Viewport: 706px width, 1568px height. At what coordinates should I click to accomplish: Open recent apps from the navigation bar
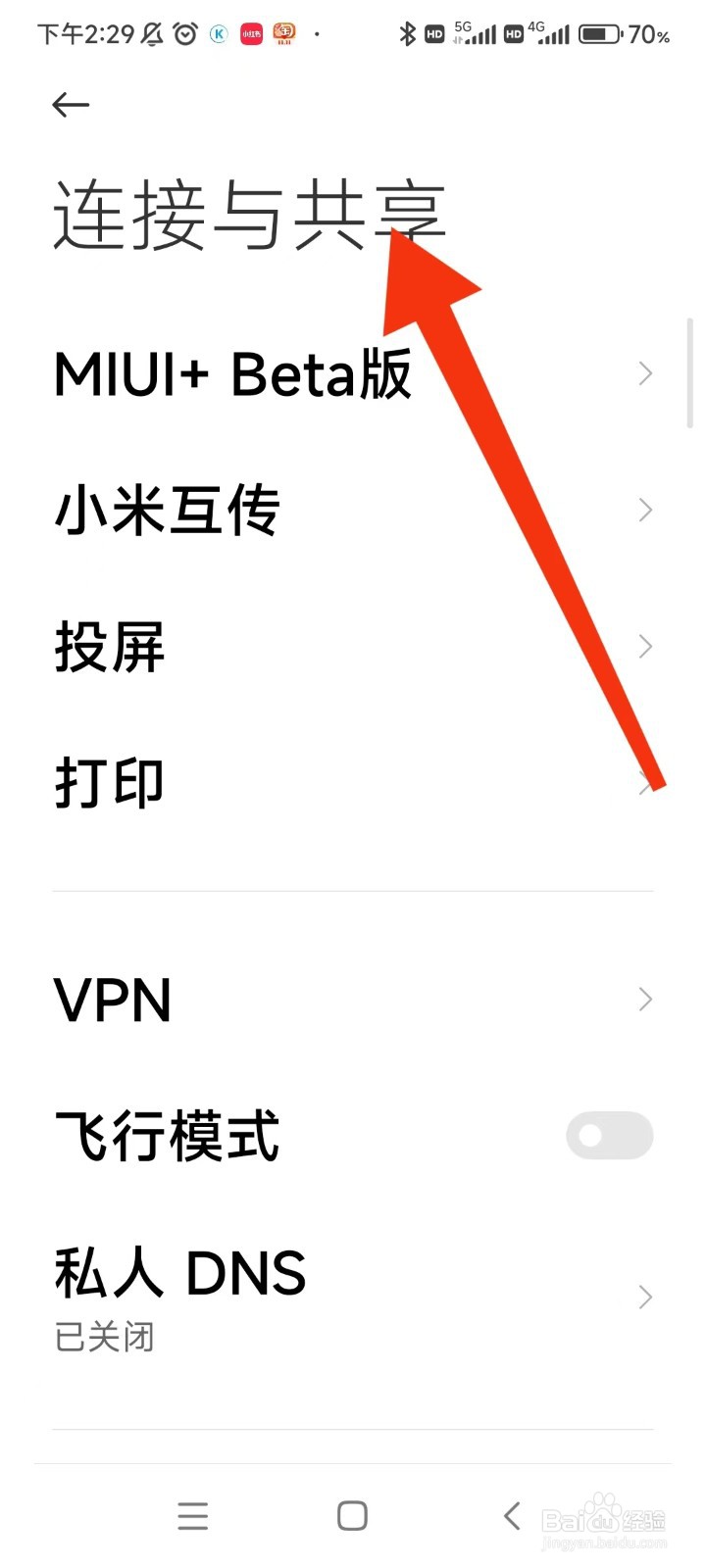193,1516
